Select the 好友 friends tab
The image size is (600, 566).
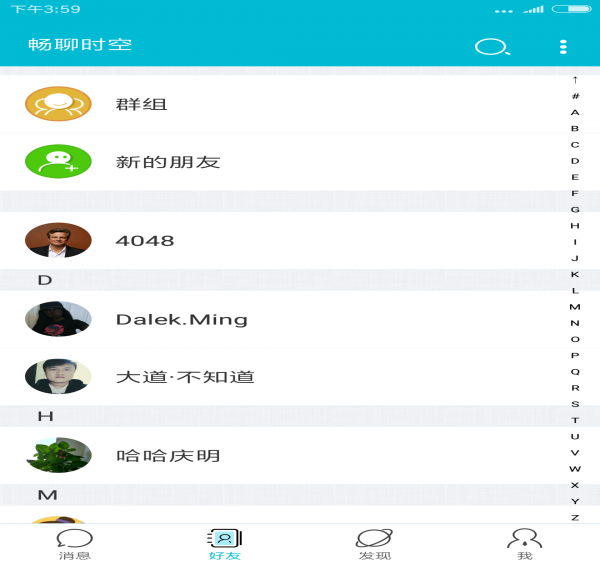pyautogui.click(x=225, y=545)
